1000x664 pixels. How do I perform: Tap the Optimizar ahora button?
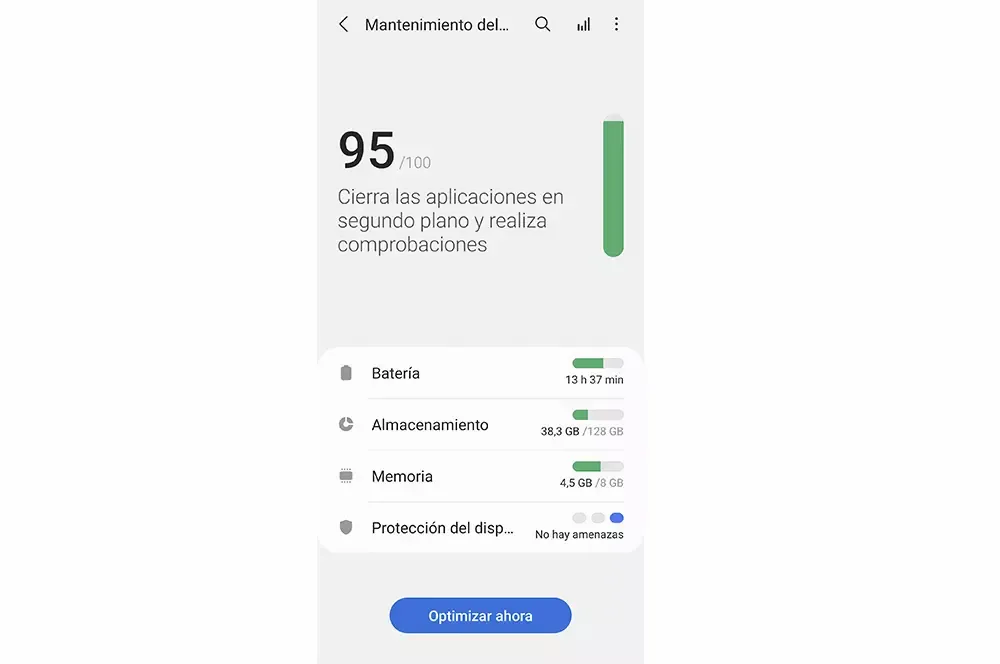[480, 616]
